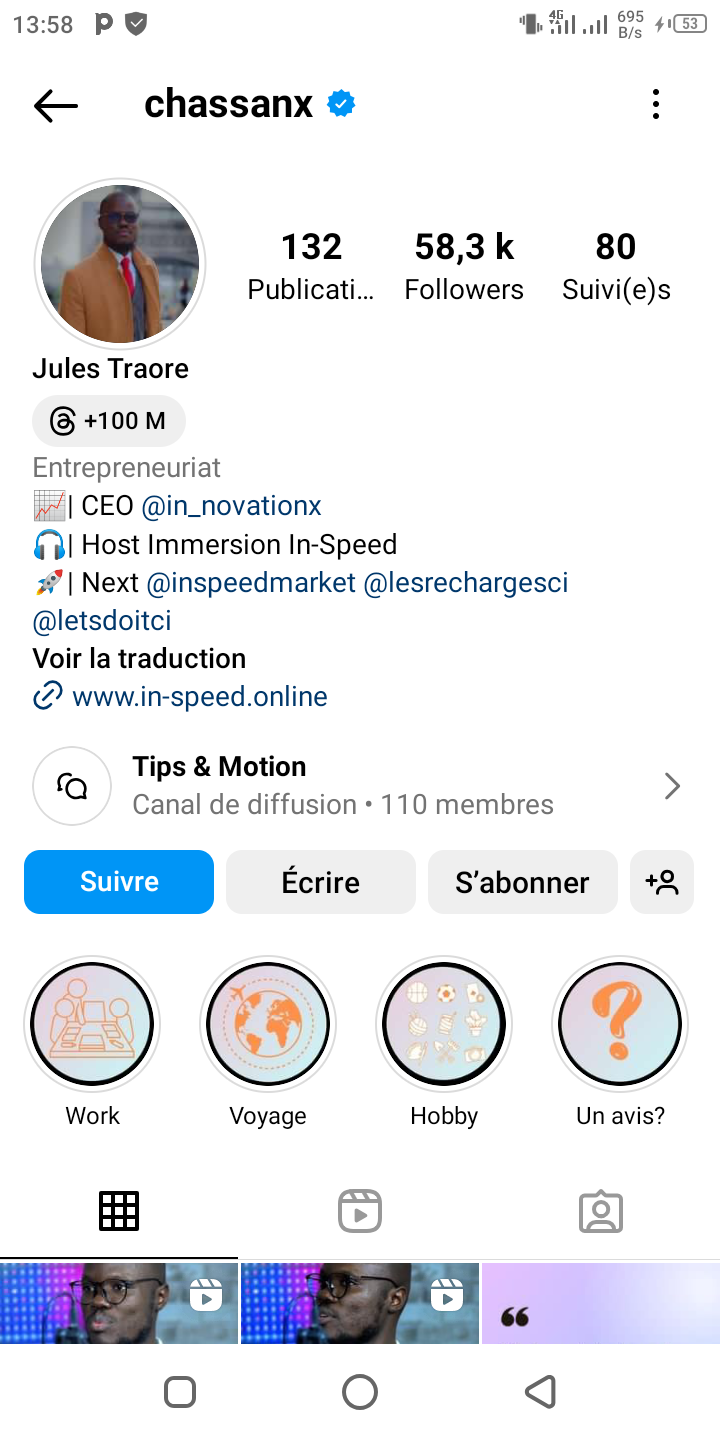Switch to the Reels tab
This screenshot has height=1440, width=720.
point(360,1211)
